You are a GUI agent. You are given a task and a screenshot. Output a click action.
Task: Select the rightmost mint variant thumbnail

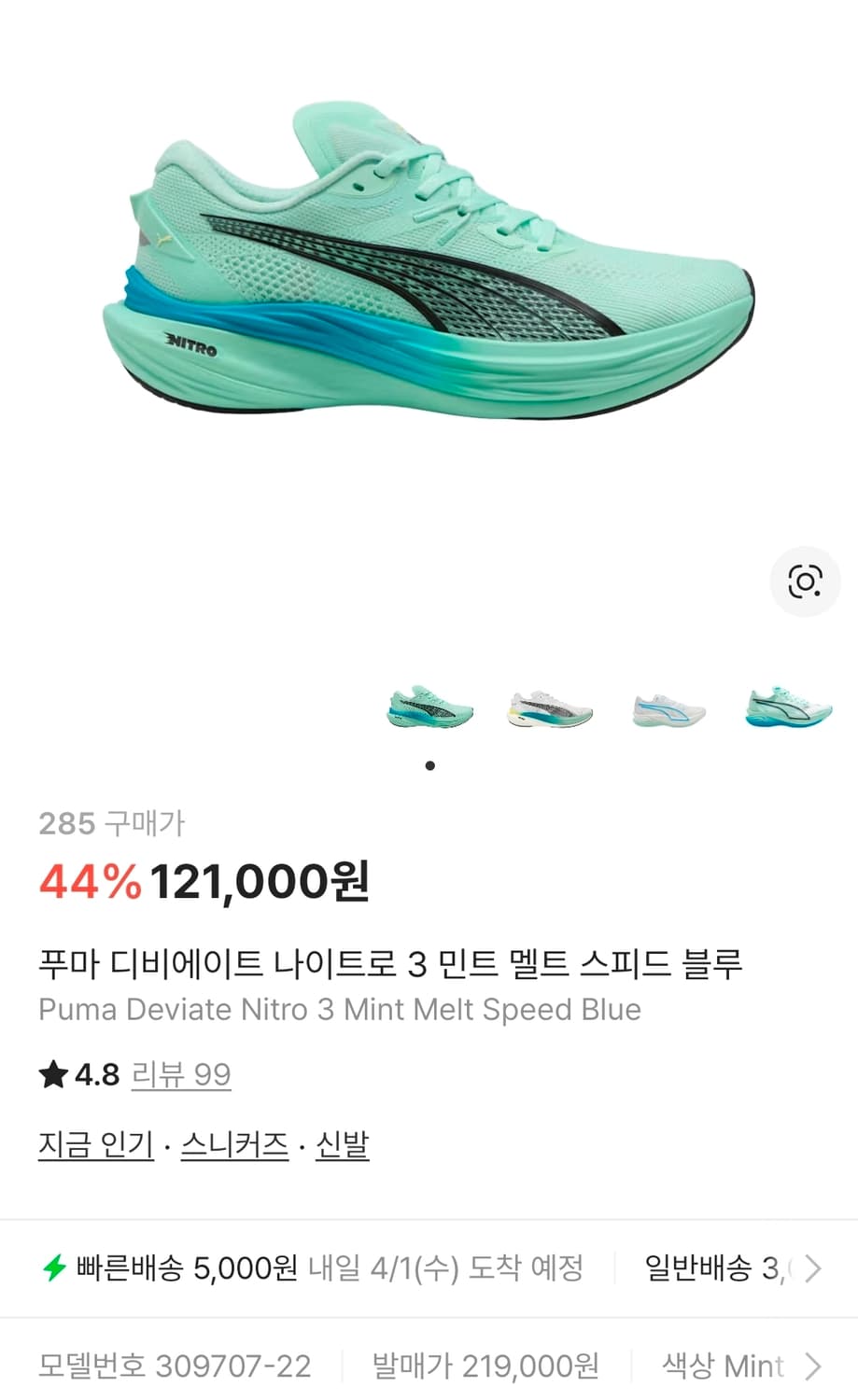point(787,707)
